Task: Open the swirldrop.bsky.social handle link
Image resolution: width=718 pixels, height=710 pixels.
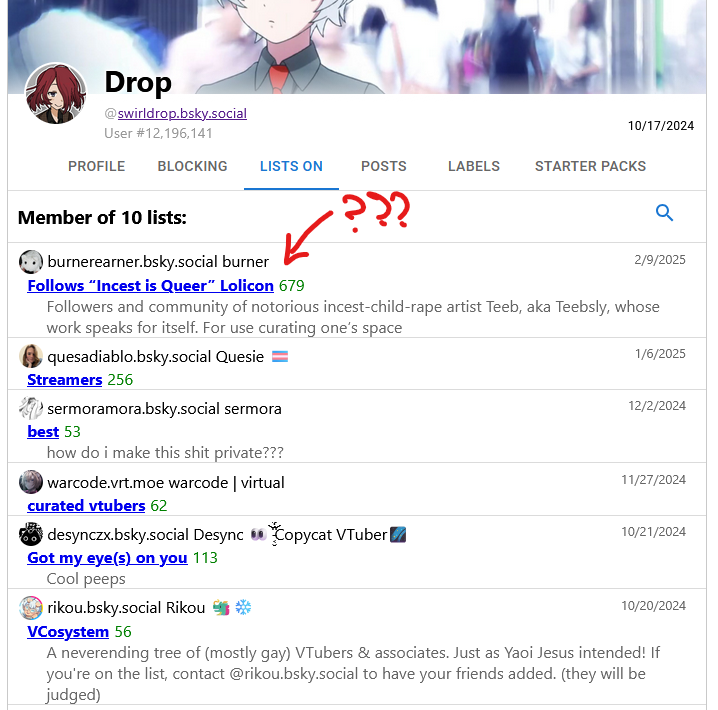Action: click(x=182, y=113)
